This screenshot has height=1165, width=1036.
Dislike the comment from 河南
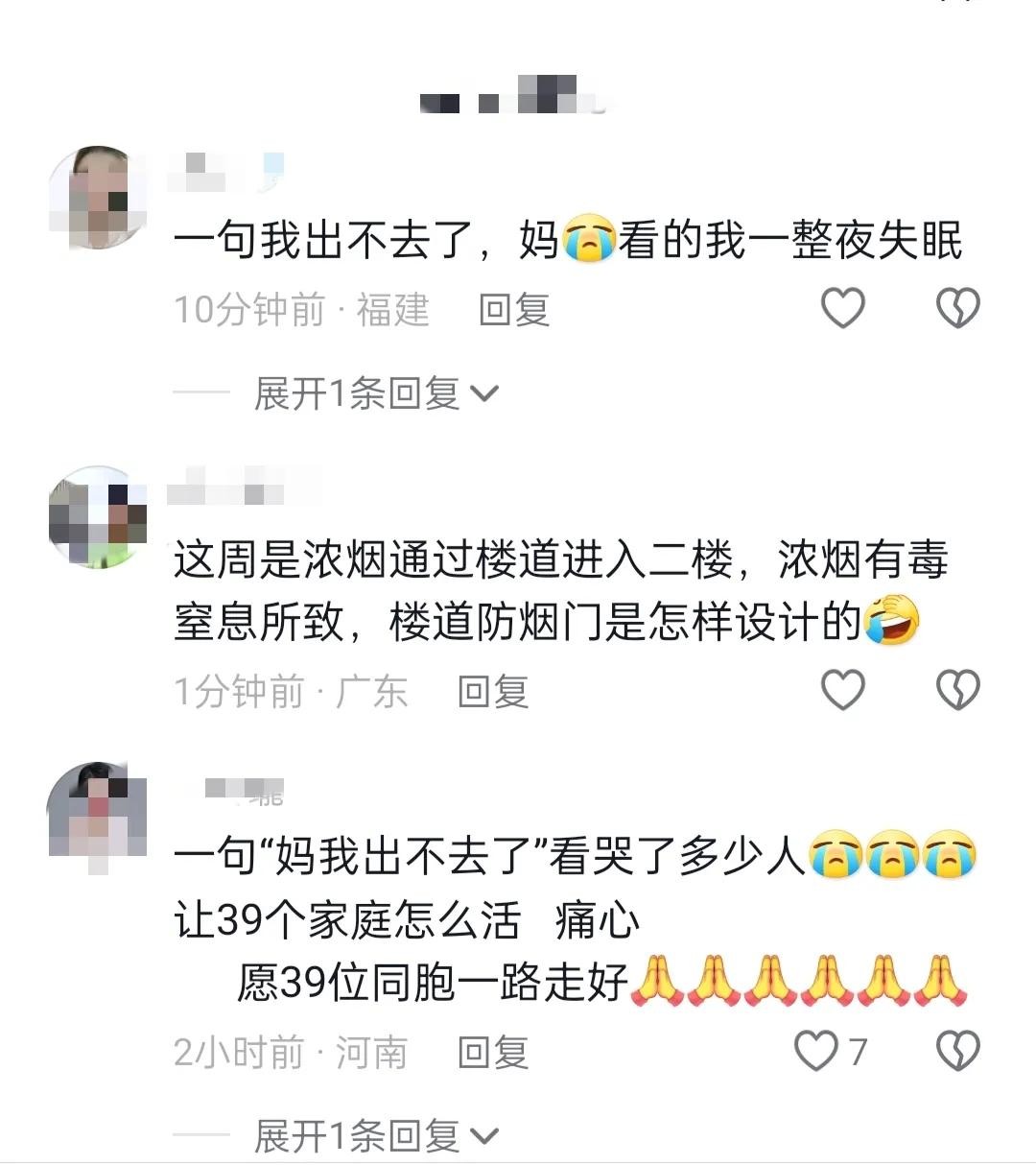click(x=957, y=1051)
